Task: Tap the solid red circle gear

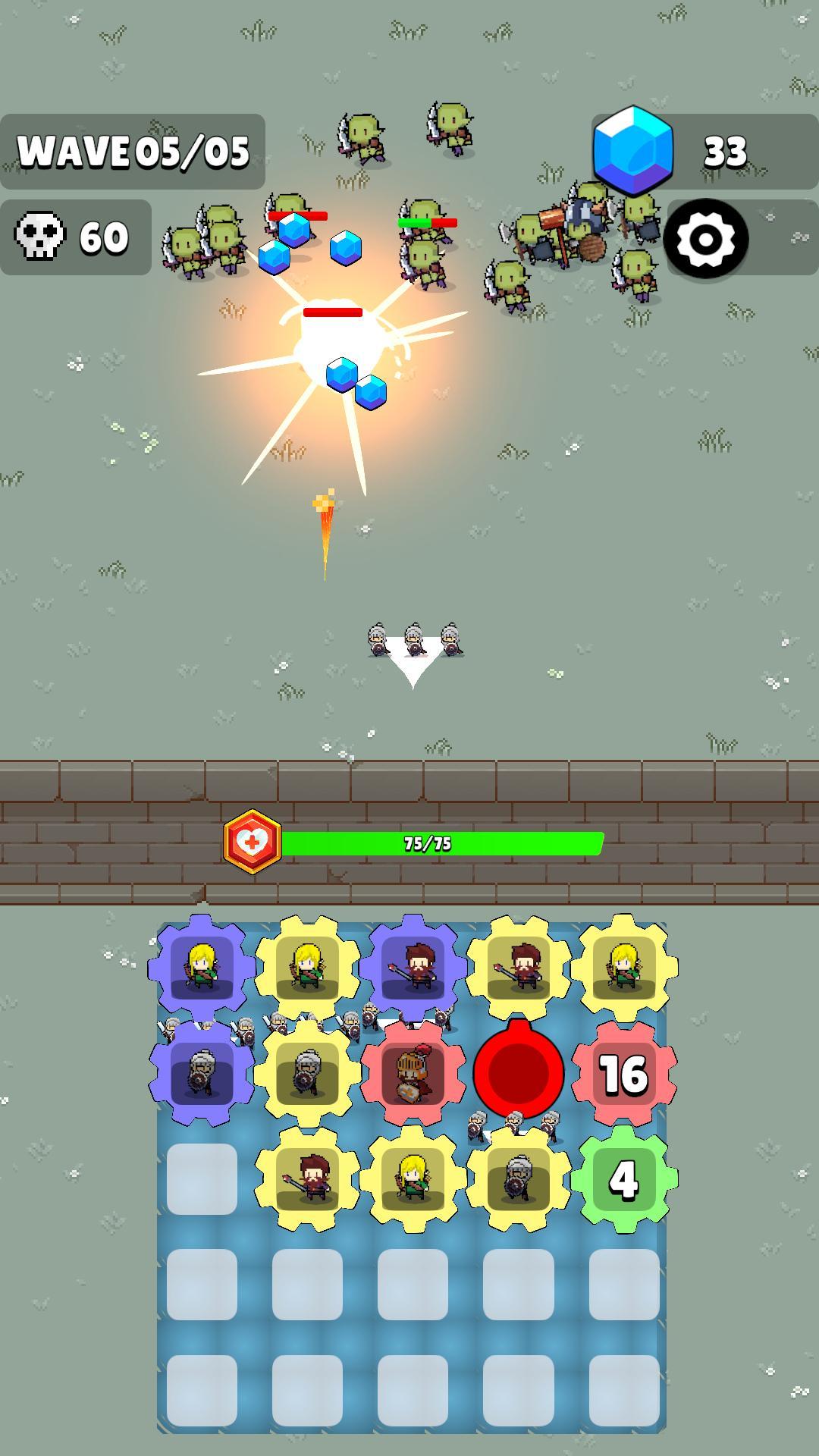Action: [519, 1071]
